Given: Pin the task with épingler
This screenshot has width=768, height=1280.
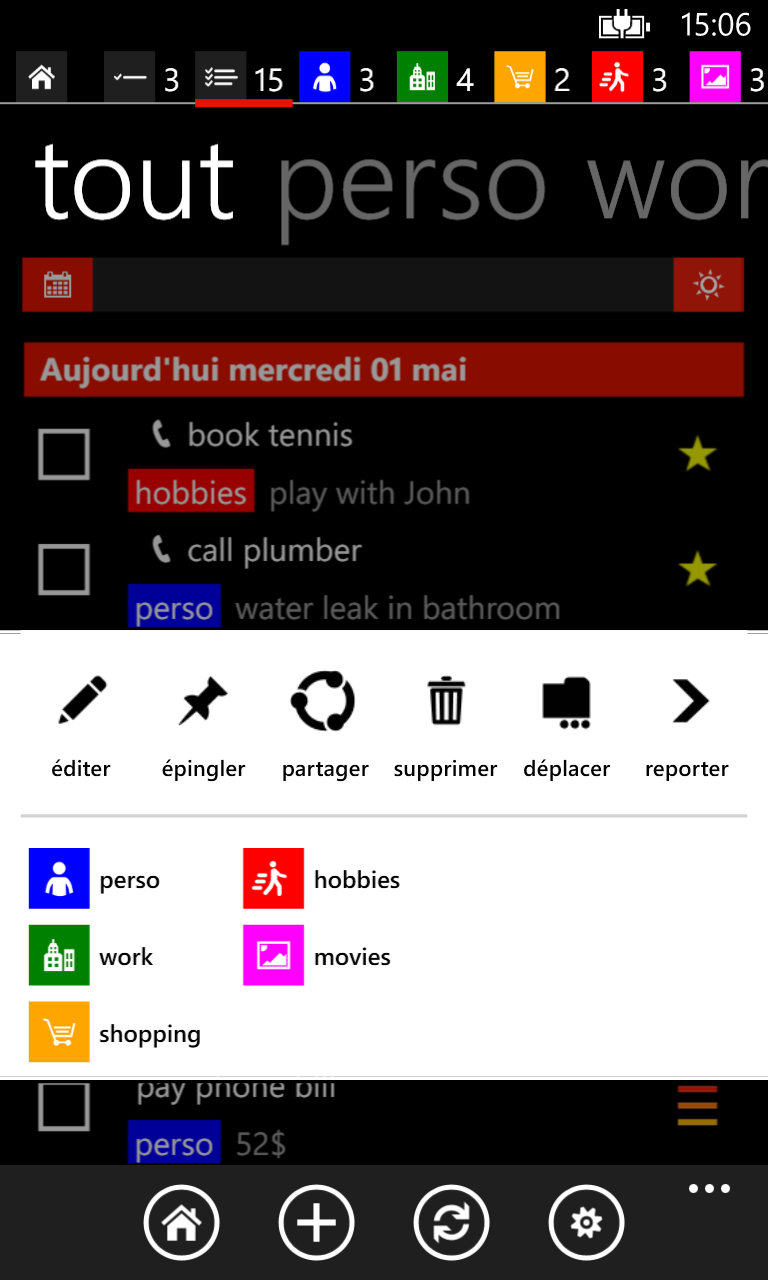Looking at the screenshot, I should pos(203,726).
